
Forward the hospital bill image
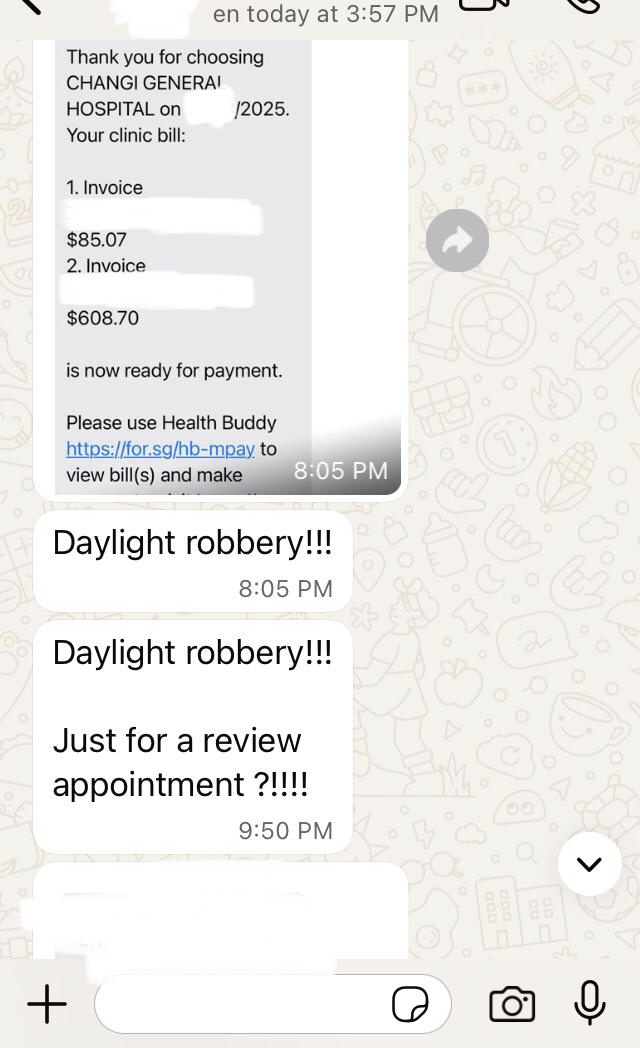pos(457,240)
